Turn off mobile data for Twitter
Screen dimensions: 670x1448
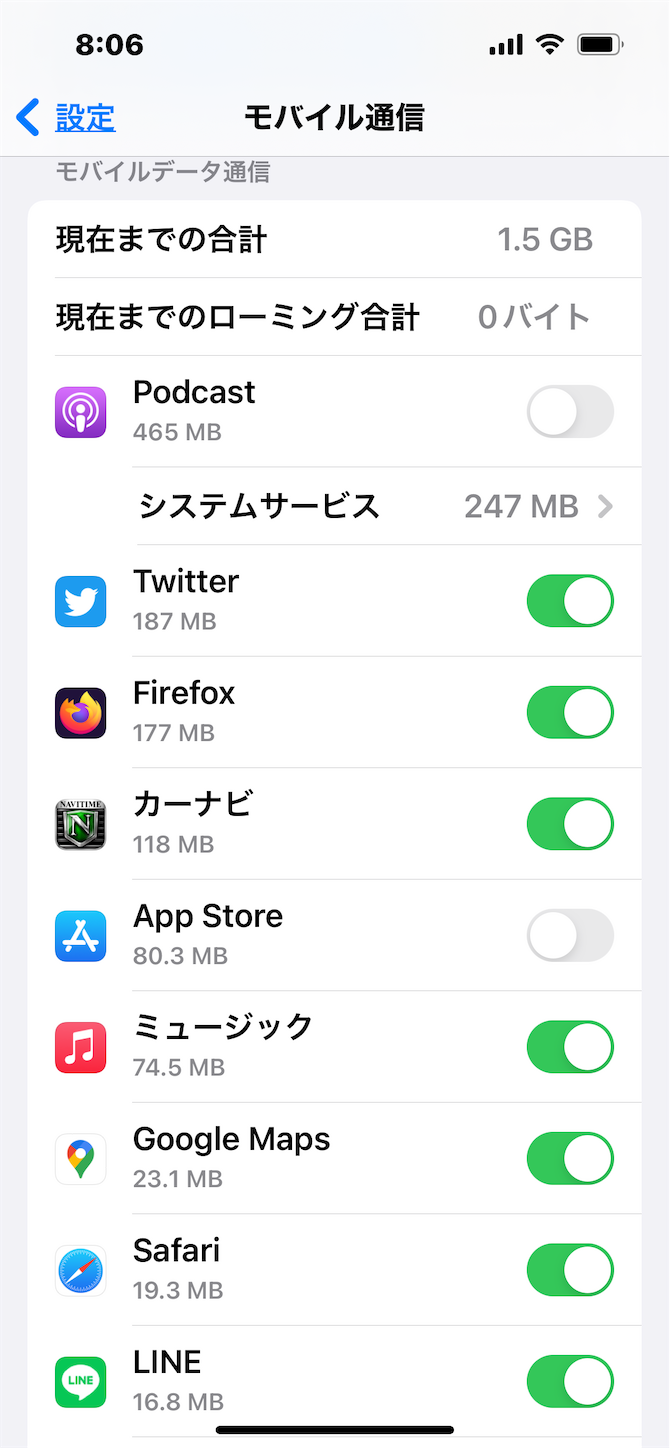[x=569, y=601]
